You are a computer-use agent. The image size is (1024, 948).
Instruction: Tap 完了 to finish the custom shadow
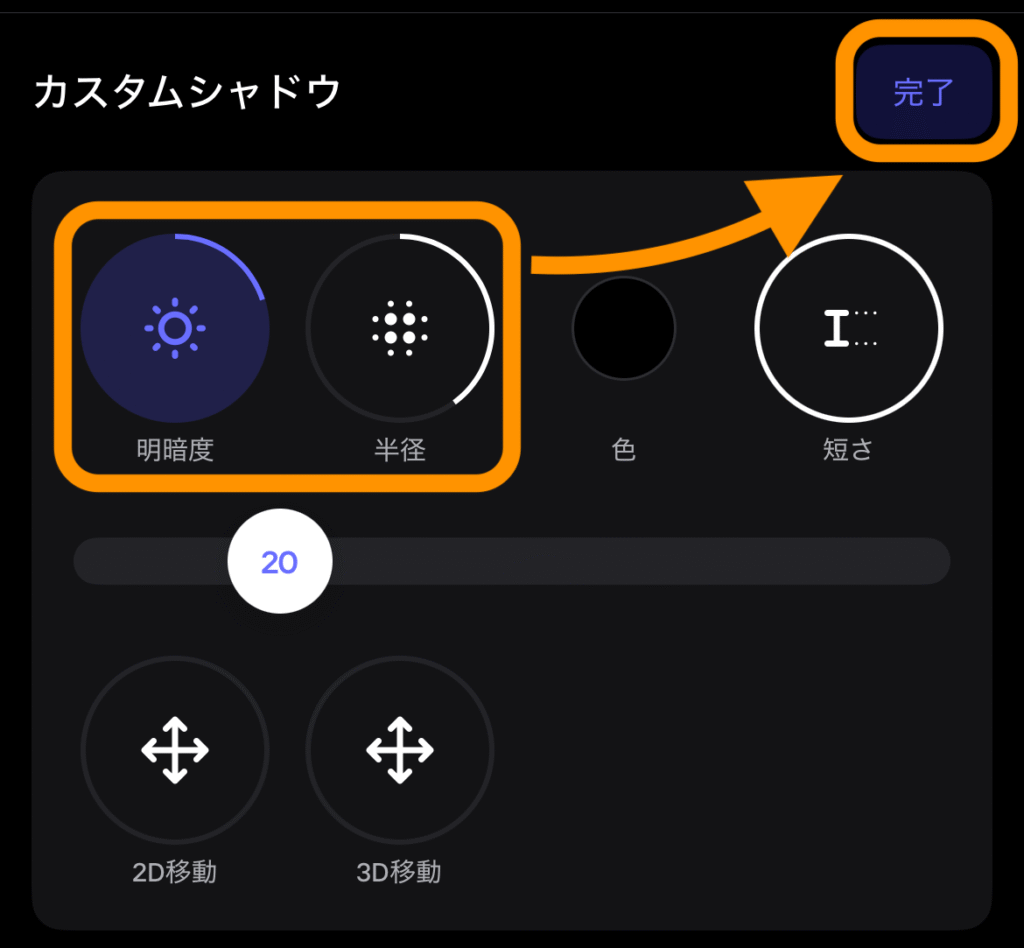[x=922, y=92]
